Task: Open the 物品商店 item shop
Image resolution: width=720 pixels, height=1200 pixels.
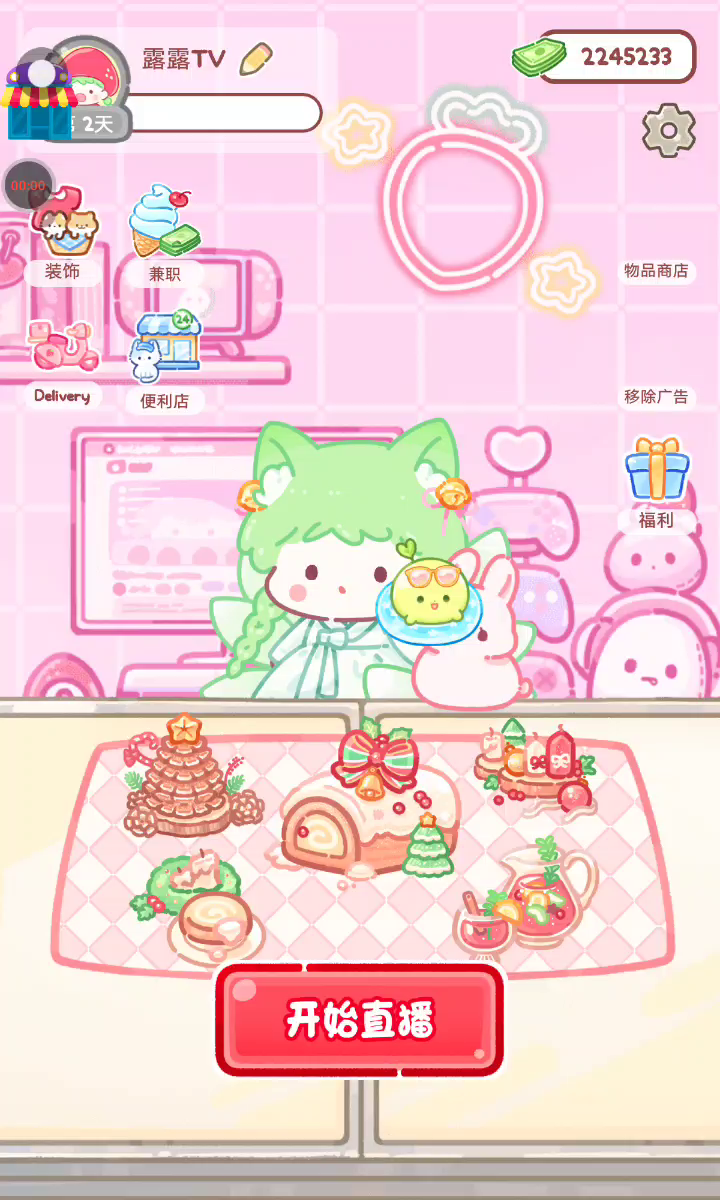Action: 656,271
